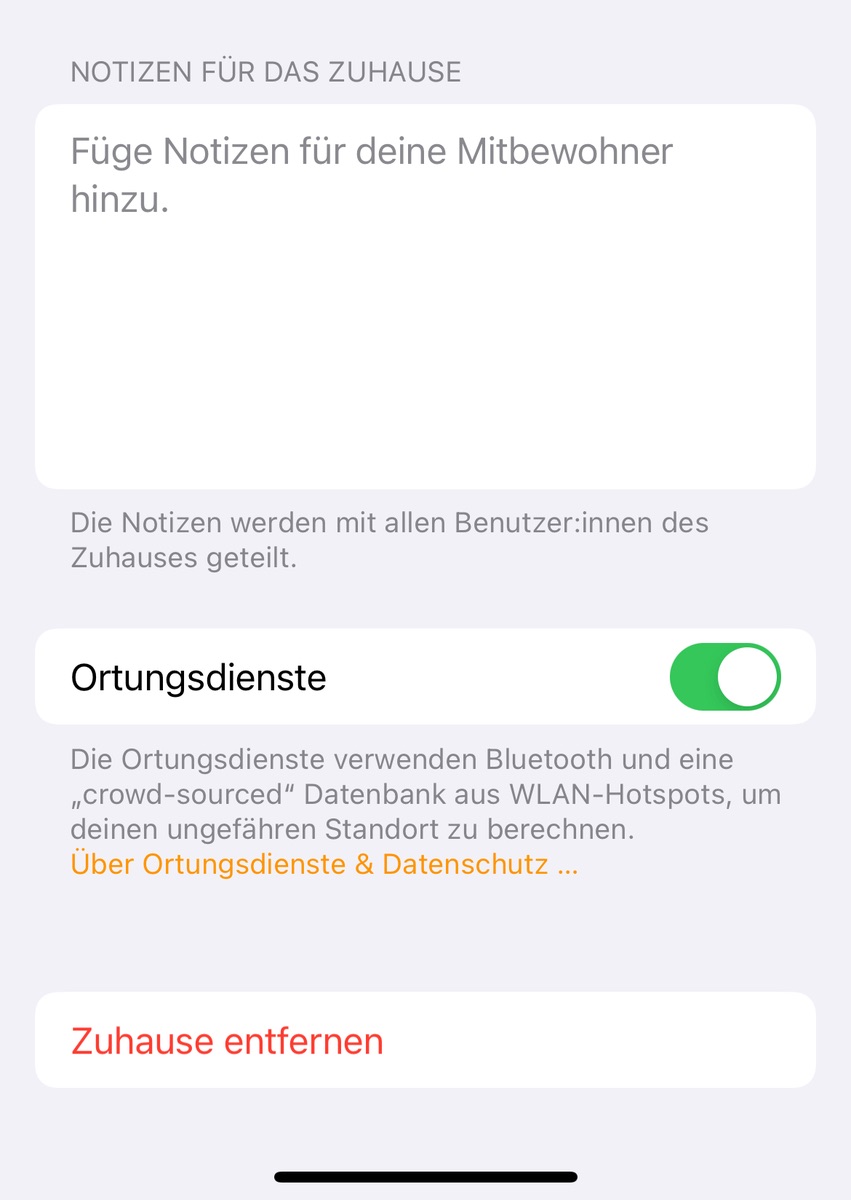851x1200 pixels.
Task: Select Zuhause entfernen
Action: (x=227, y=1041)
